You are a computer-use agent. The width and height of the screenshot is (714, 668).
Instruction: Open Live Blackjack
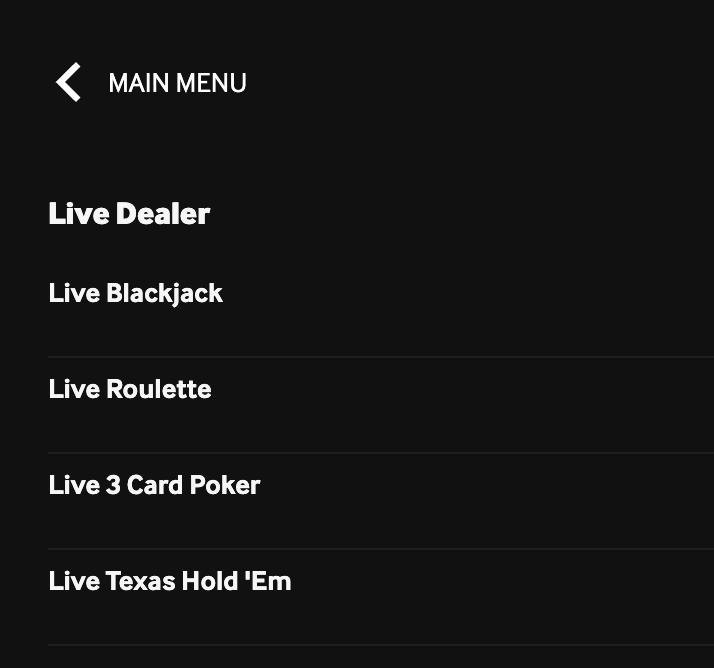(x=136, y=293)
